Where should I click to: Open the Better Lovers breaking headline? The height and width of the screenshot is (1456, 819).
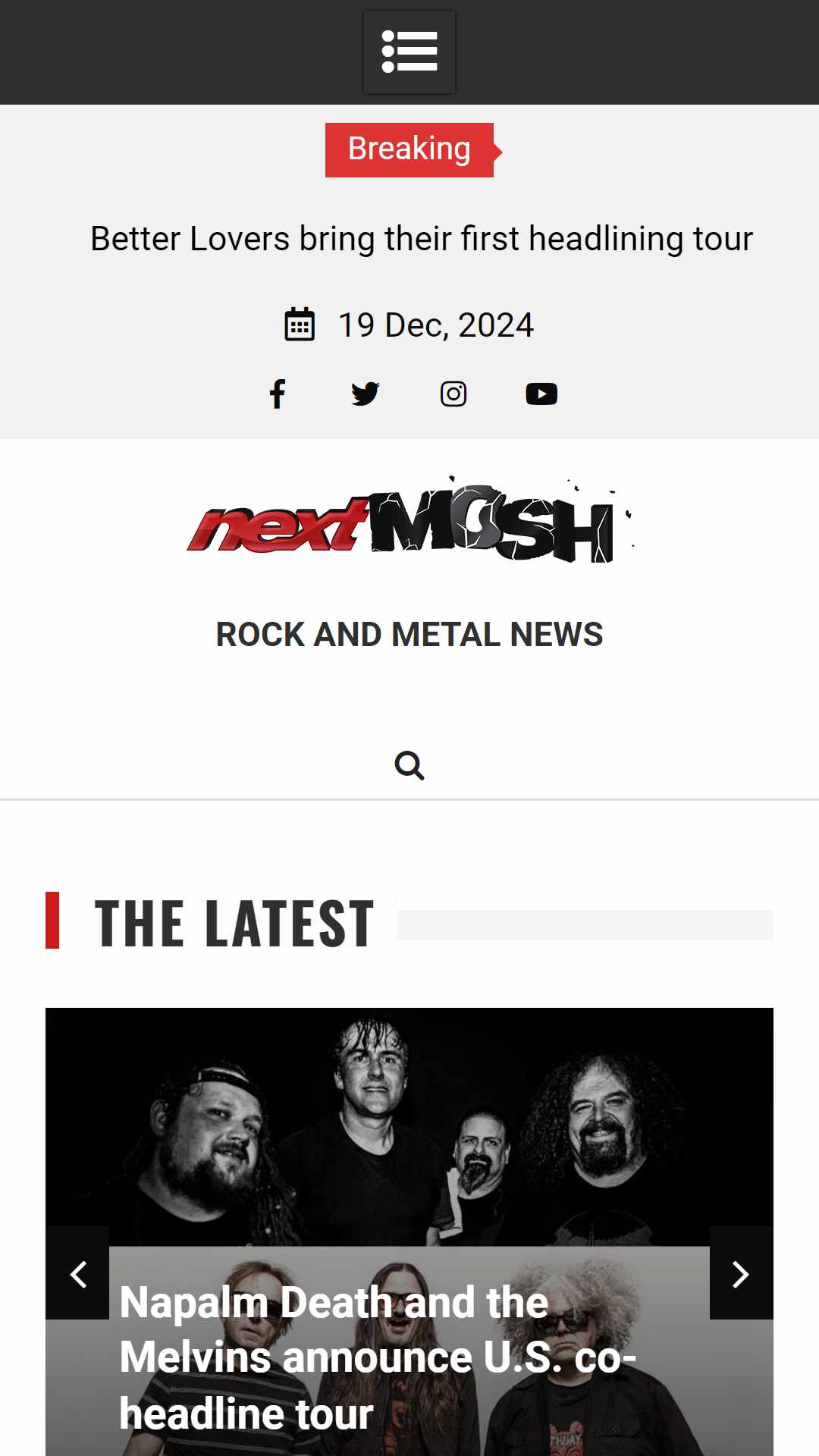click(x=422, y=239)
